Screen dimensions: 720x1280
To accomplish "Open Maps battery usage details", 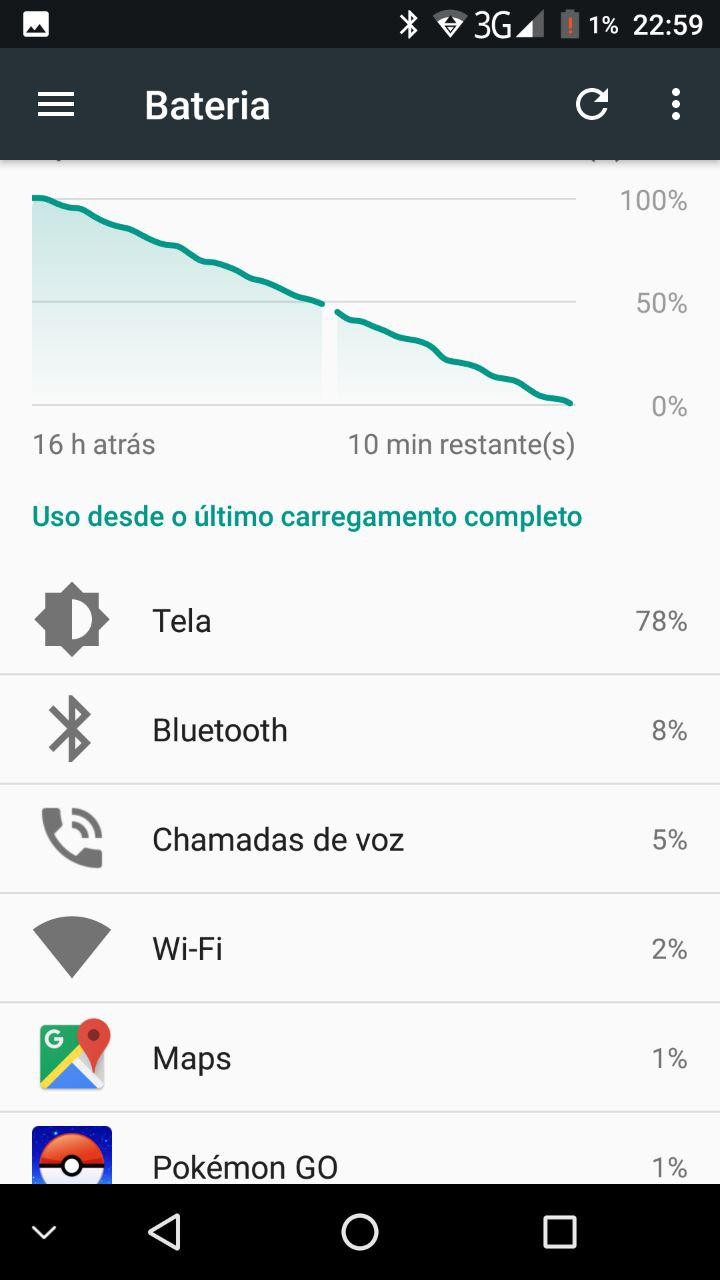I will point(360,1057).
